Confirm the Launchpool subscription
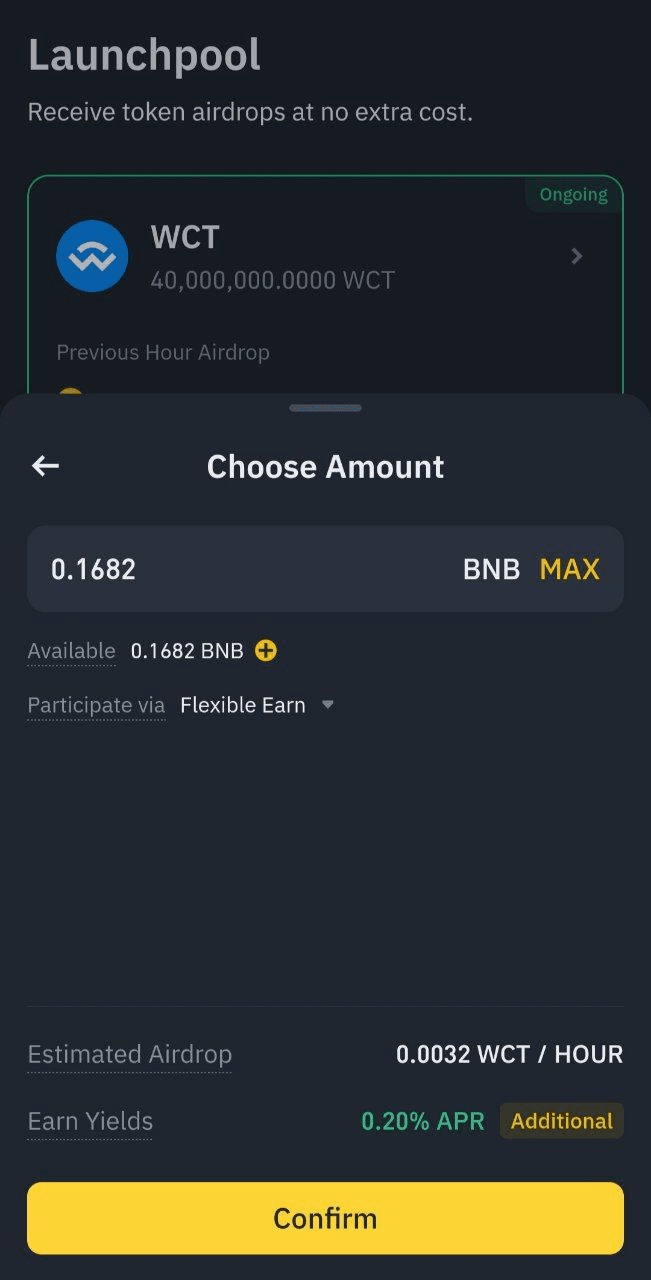This screenshot has height=1280, width=651. click(325, 1218)
